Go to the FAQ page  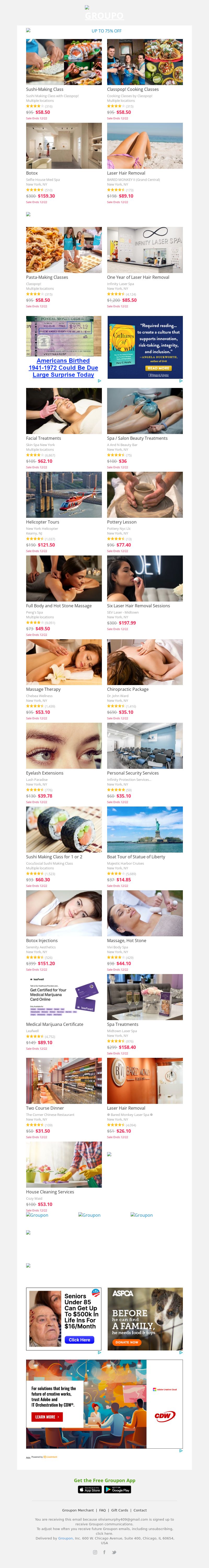[x=102, y=1510]
